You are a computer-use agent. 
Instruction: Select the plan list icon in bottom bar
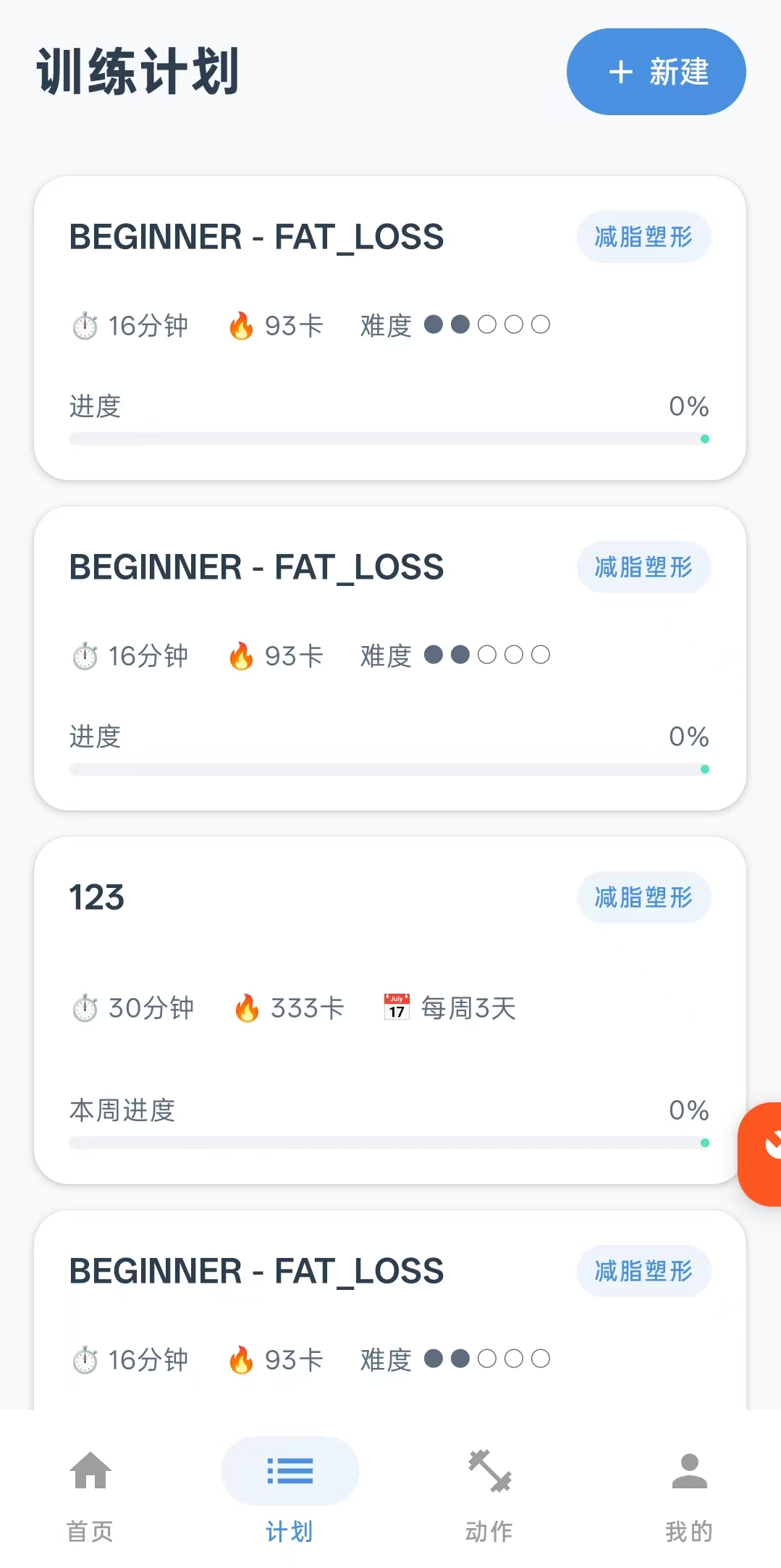click(x=289, y=1470)
